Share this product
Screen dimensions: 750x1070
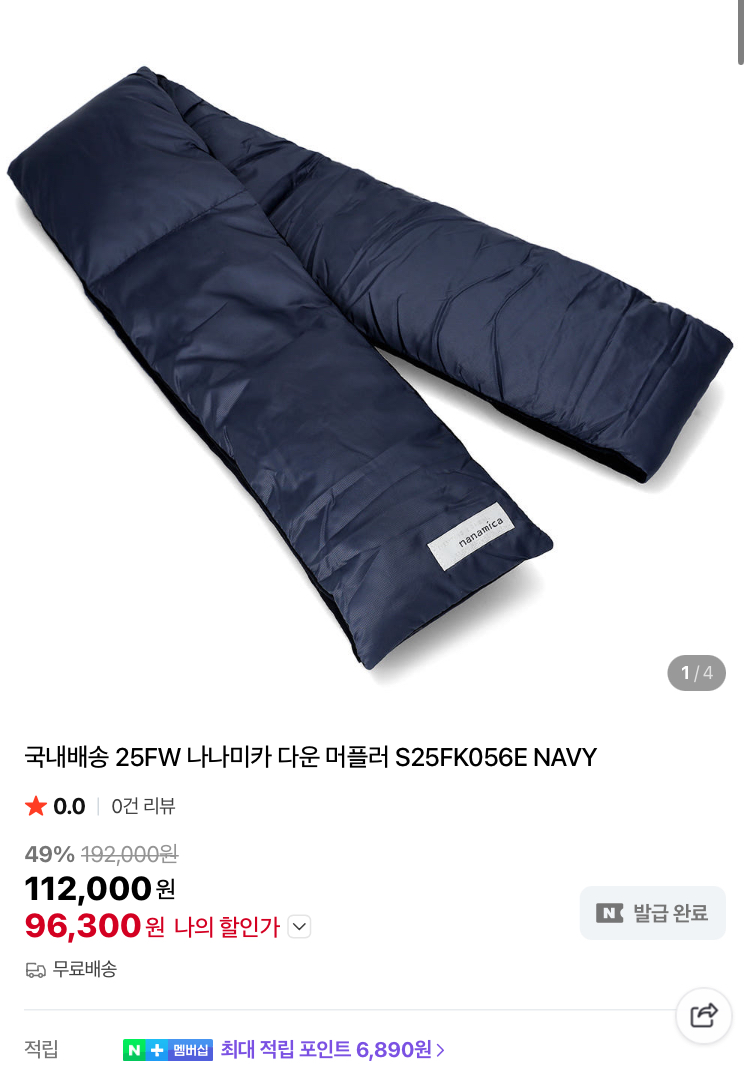tap(704, 1016)
